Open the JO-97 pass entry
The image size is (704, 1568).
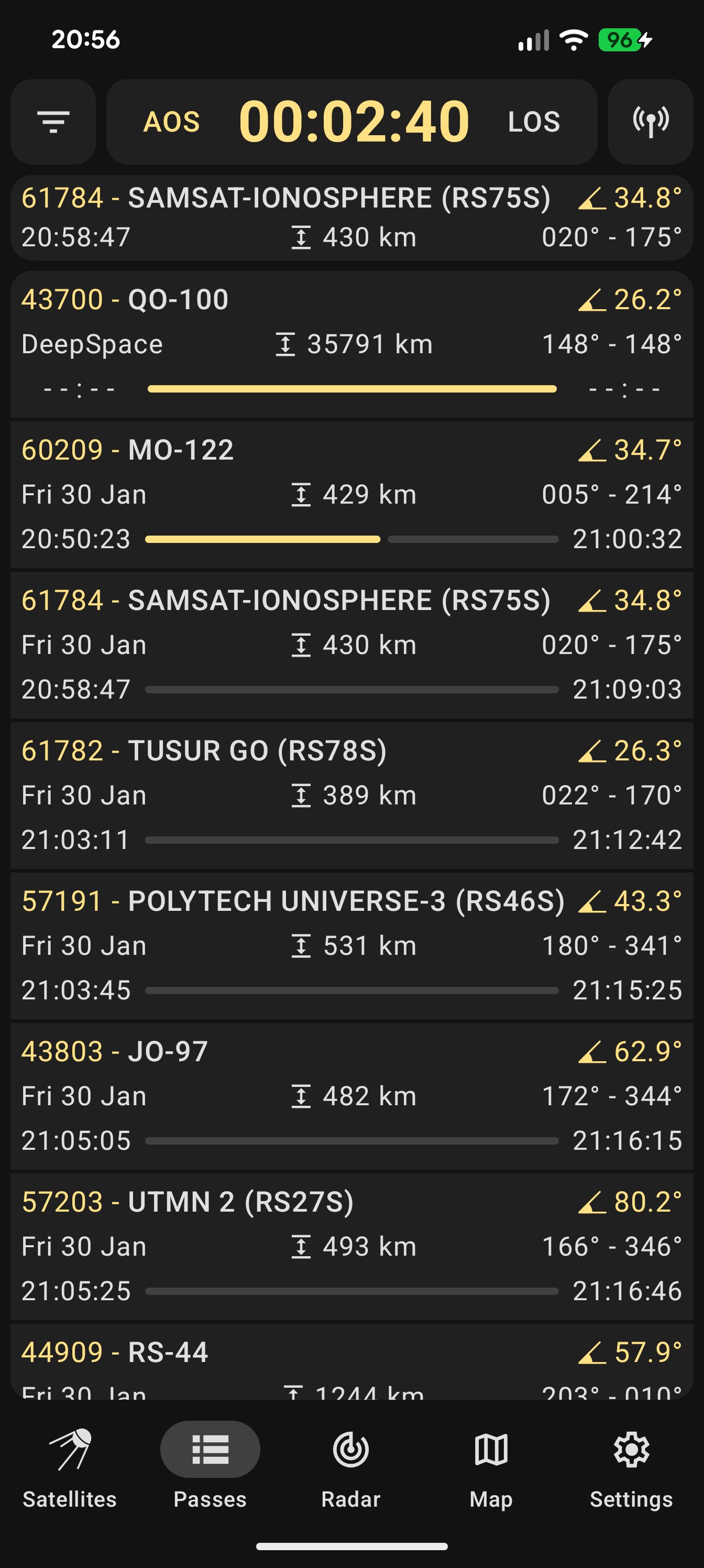pos(351,1096)
